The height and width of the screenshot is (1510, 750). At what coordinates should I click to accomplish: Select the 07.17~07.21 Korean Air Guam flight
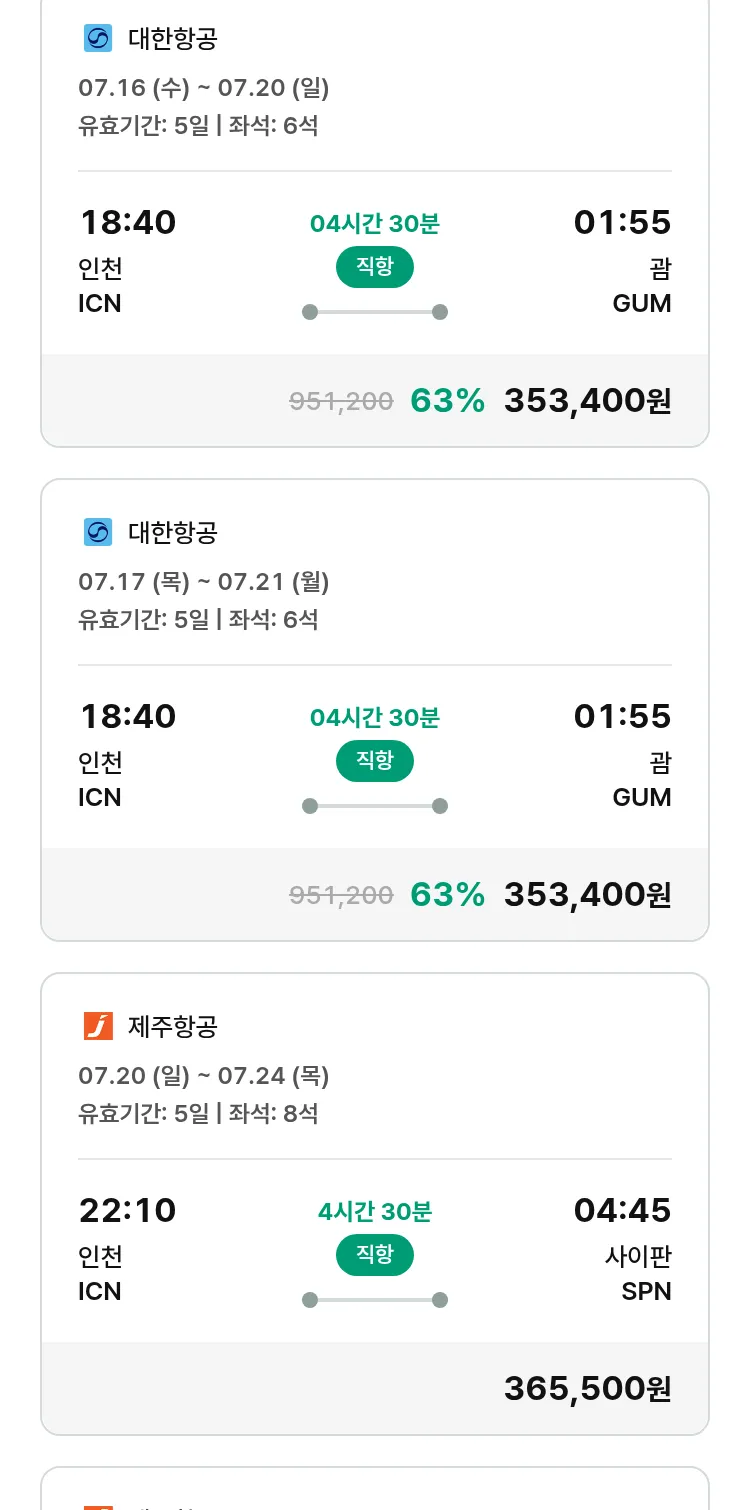click(x=375, y=710)
